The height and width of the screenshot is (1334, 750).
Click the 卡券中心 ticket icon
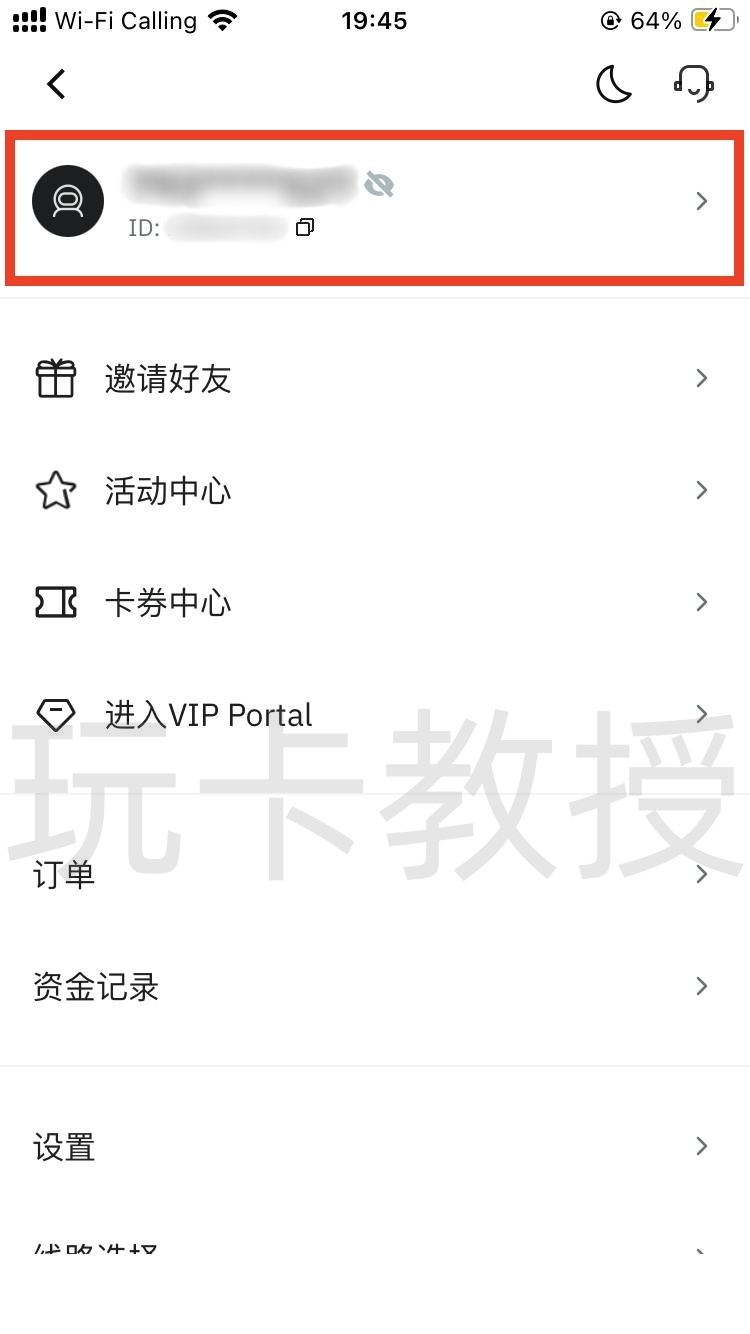(56, 602)
